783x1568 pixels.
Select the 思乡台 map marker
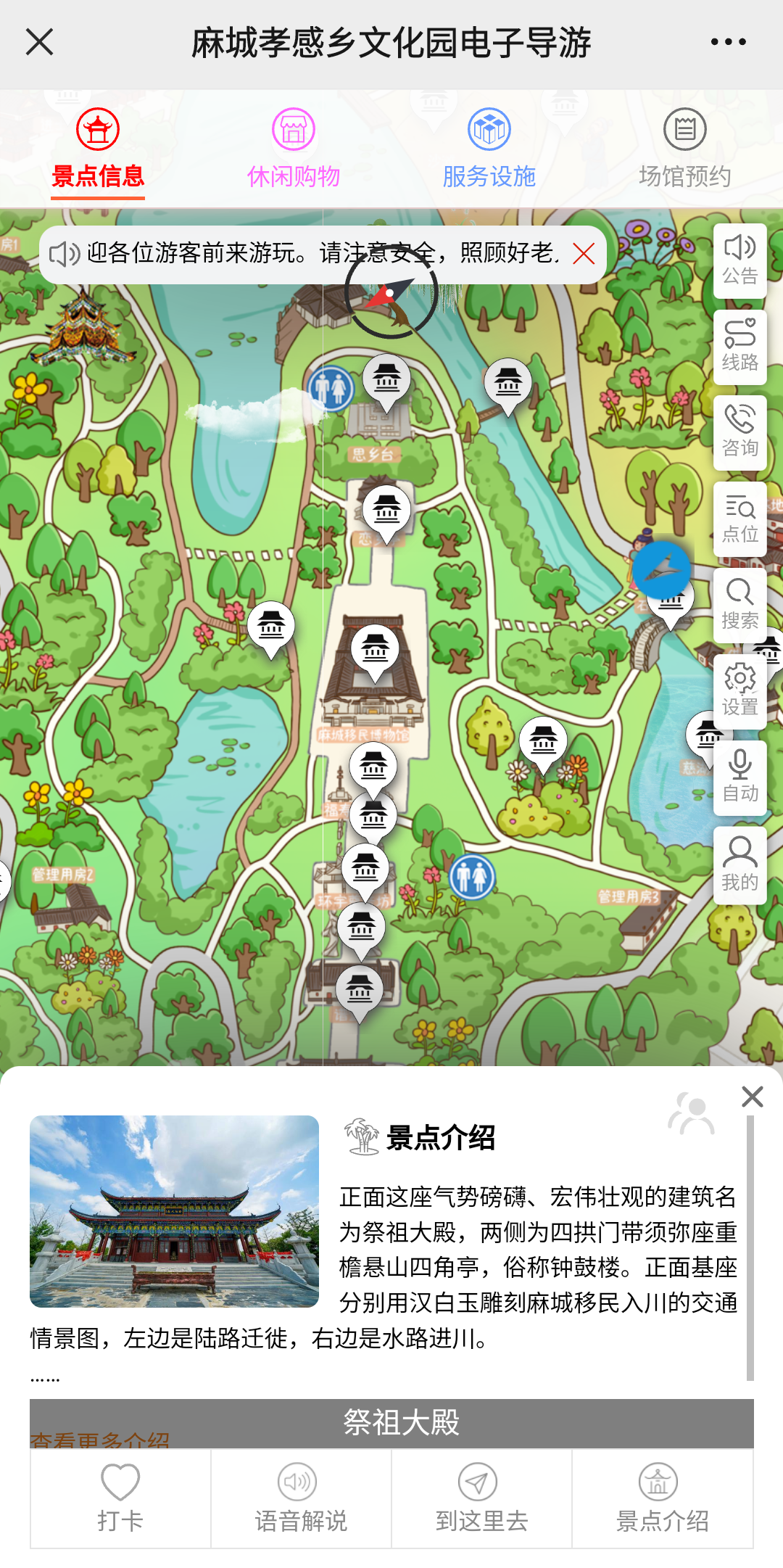pyautogui.click(x=386, y=379)
